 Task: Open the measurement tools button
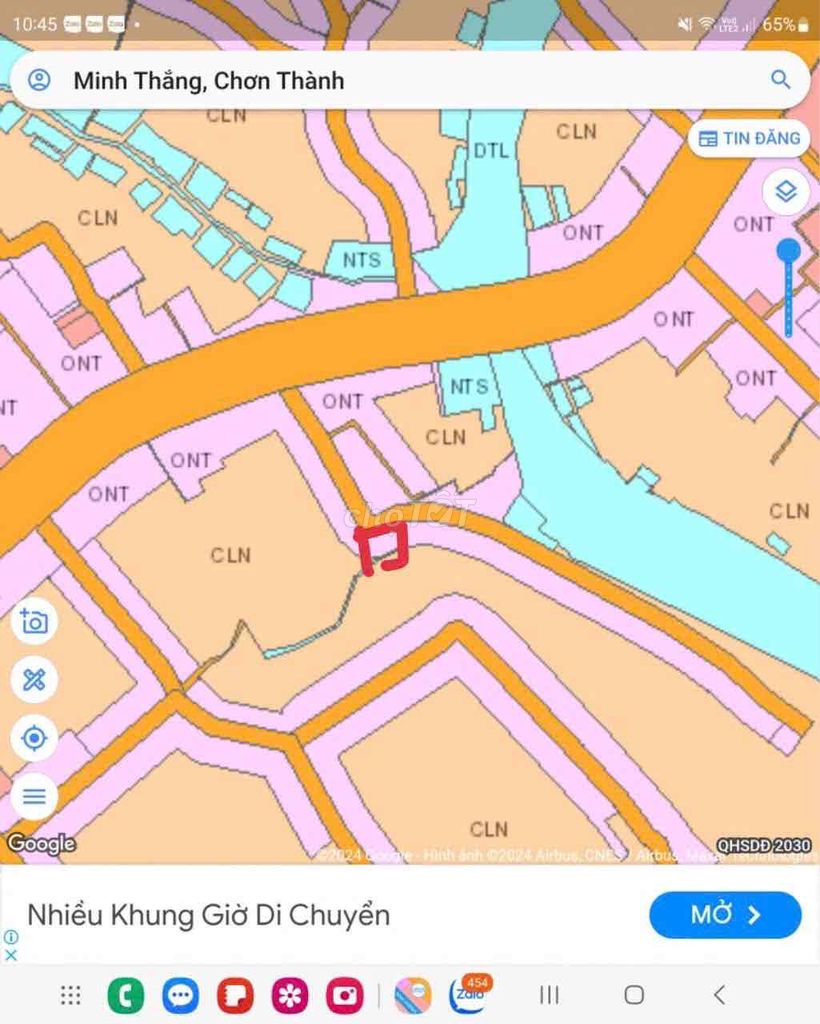[x=34, y=680]
